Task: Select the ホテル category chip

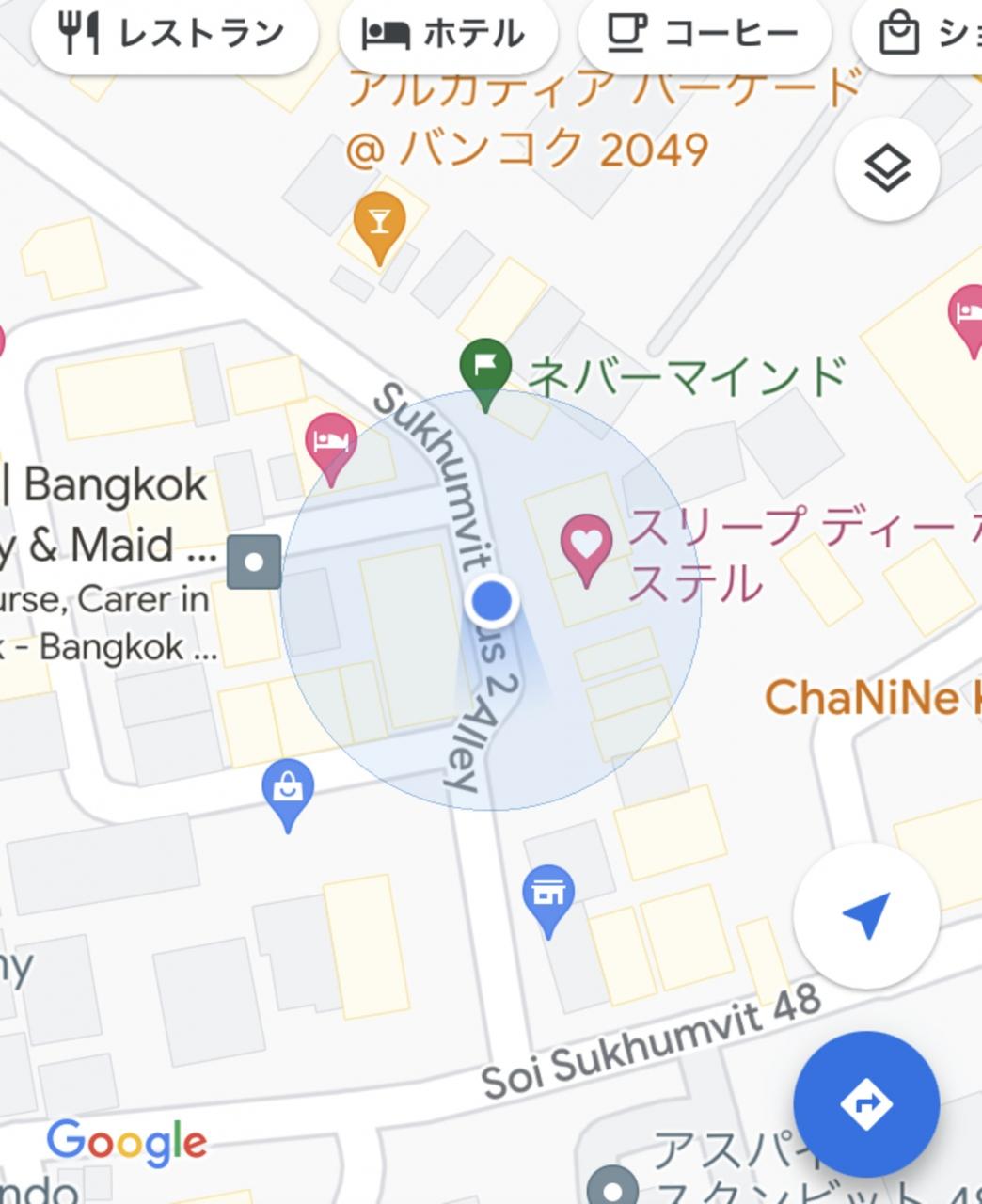Action: [x=448, y=34]
